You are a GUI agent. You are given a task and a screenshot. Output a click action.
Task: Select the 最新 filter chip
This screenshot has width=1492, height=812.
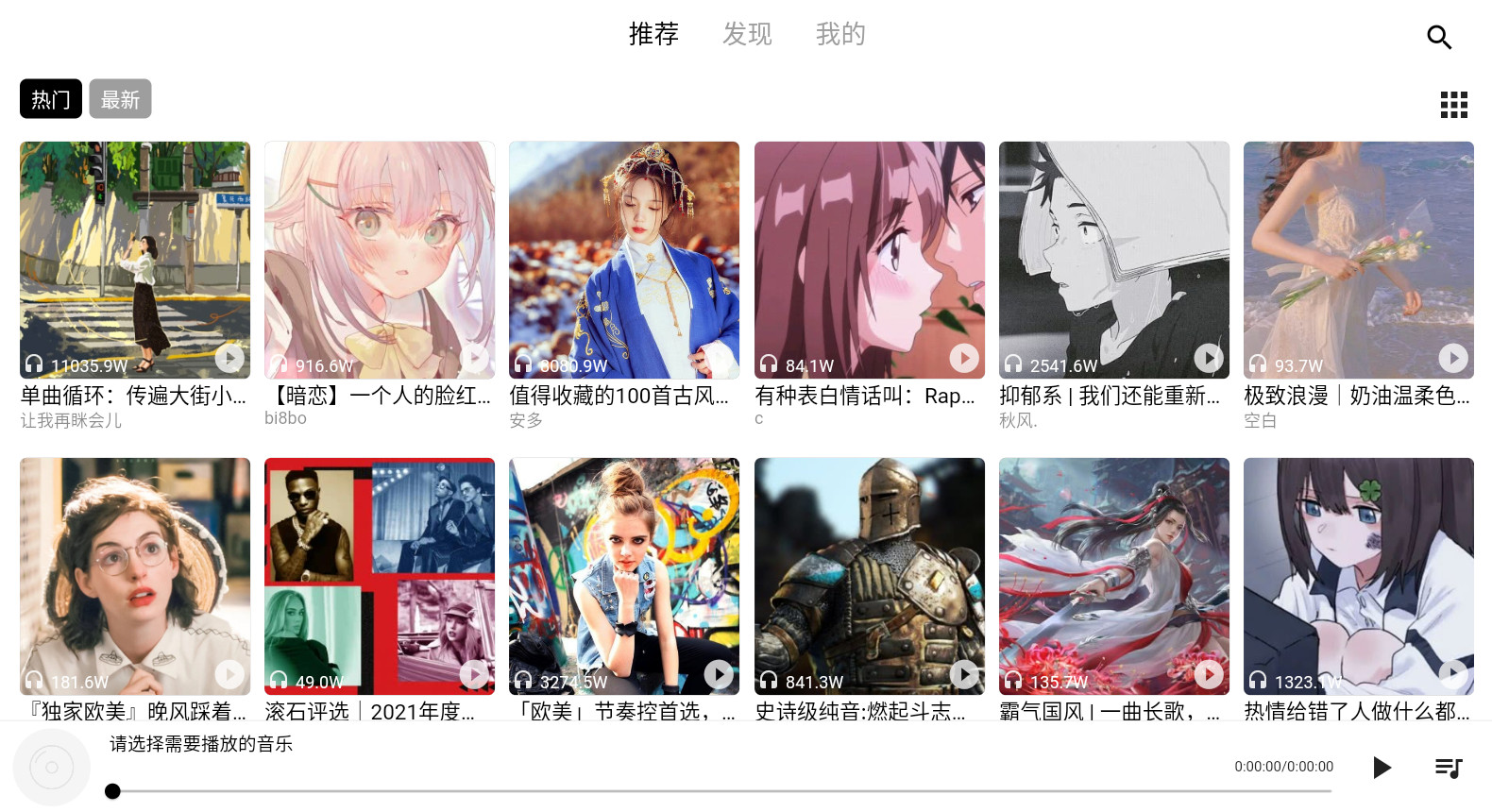[x=120, y=99]
